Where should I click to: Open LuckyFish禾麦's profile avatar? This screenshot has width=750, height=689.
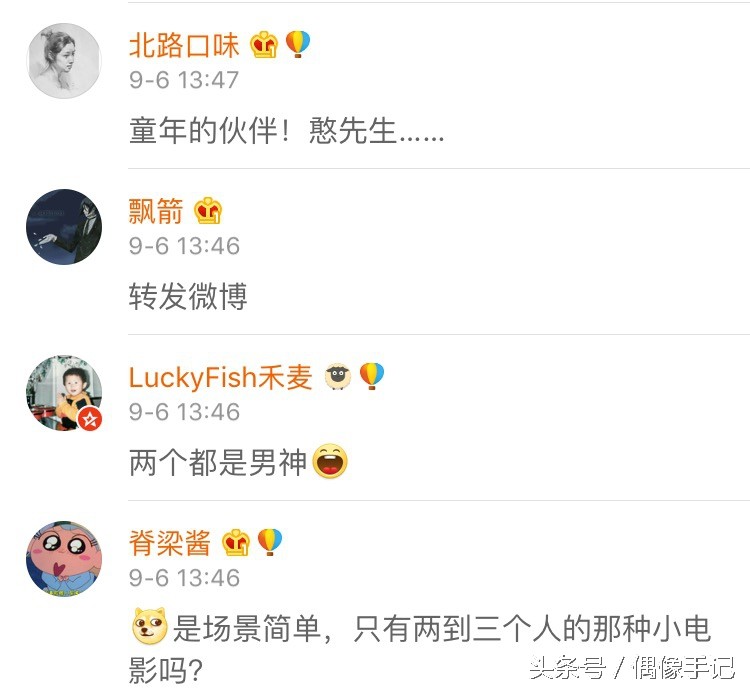click(64, 393)
